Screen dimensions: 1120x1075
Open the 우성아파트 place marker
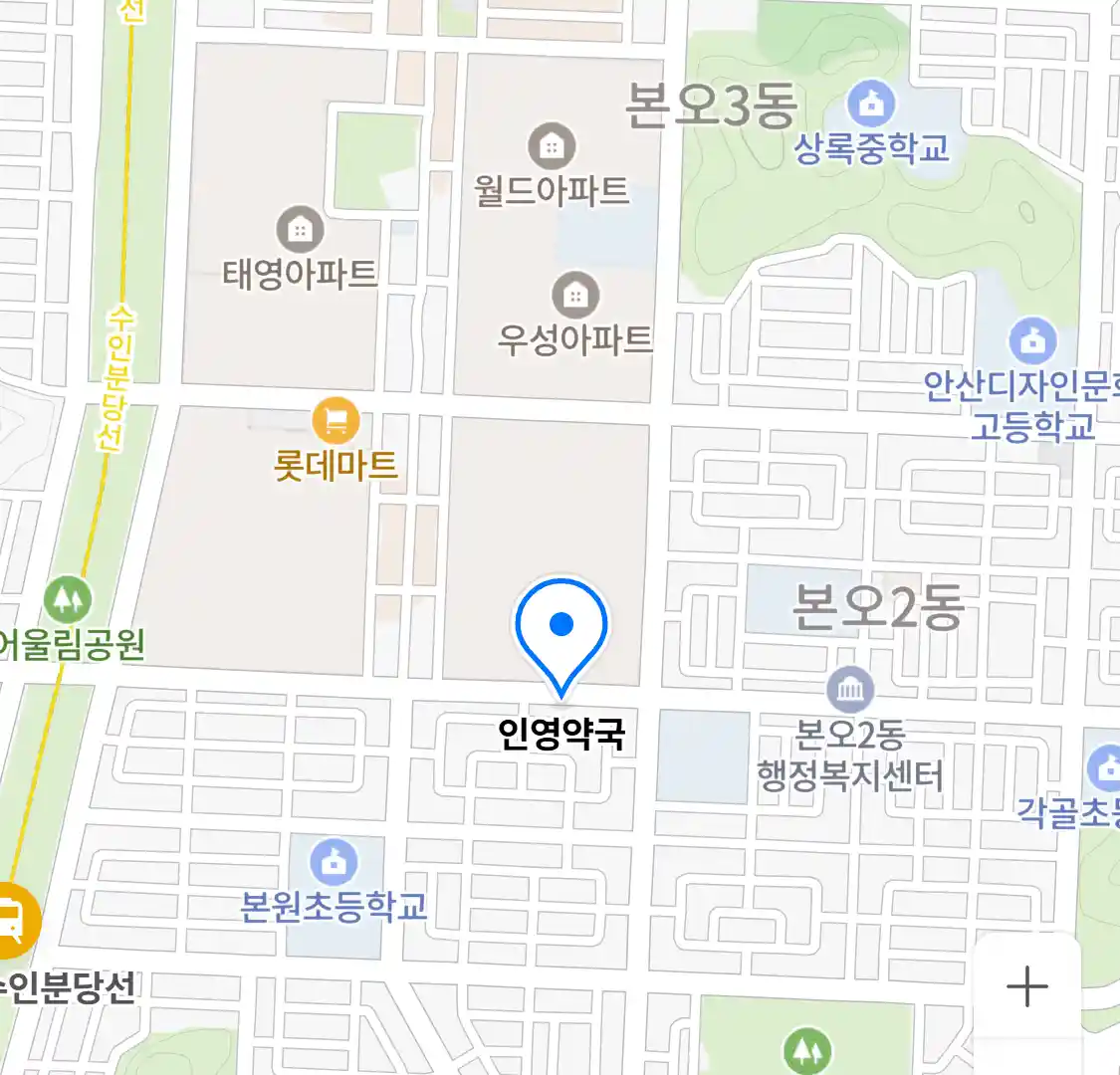(575, 295)
